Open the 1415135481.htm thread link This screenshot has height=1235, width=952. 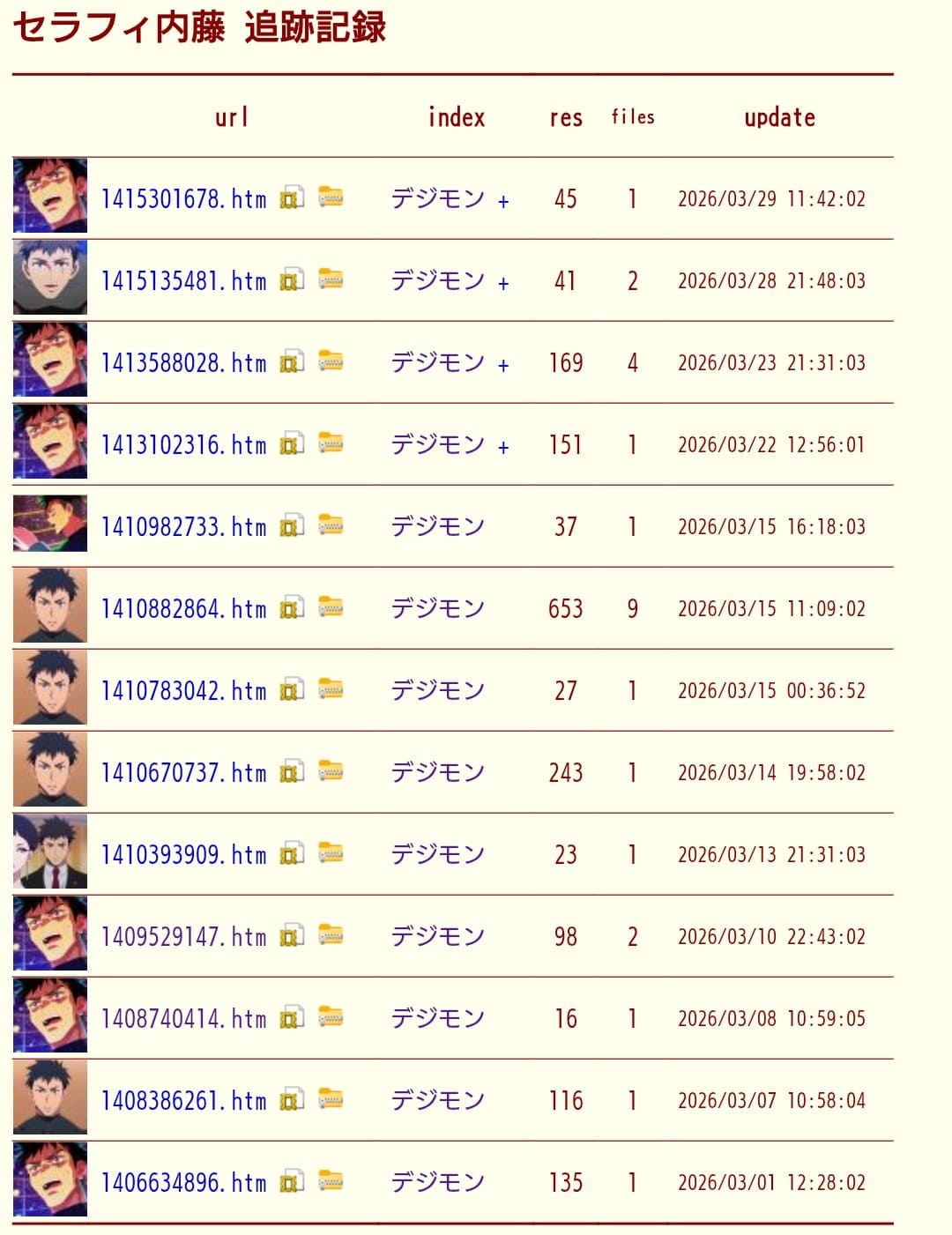(x=183, y=281)
